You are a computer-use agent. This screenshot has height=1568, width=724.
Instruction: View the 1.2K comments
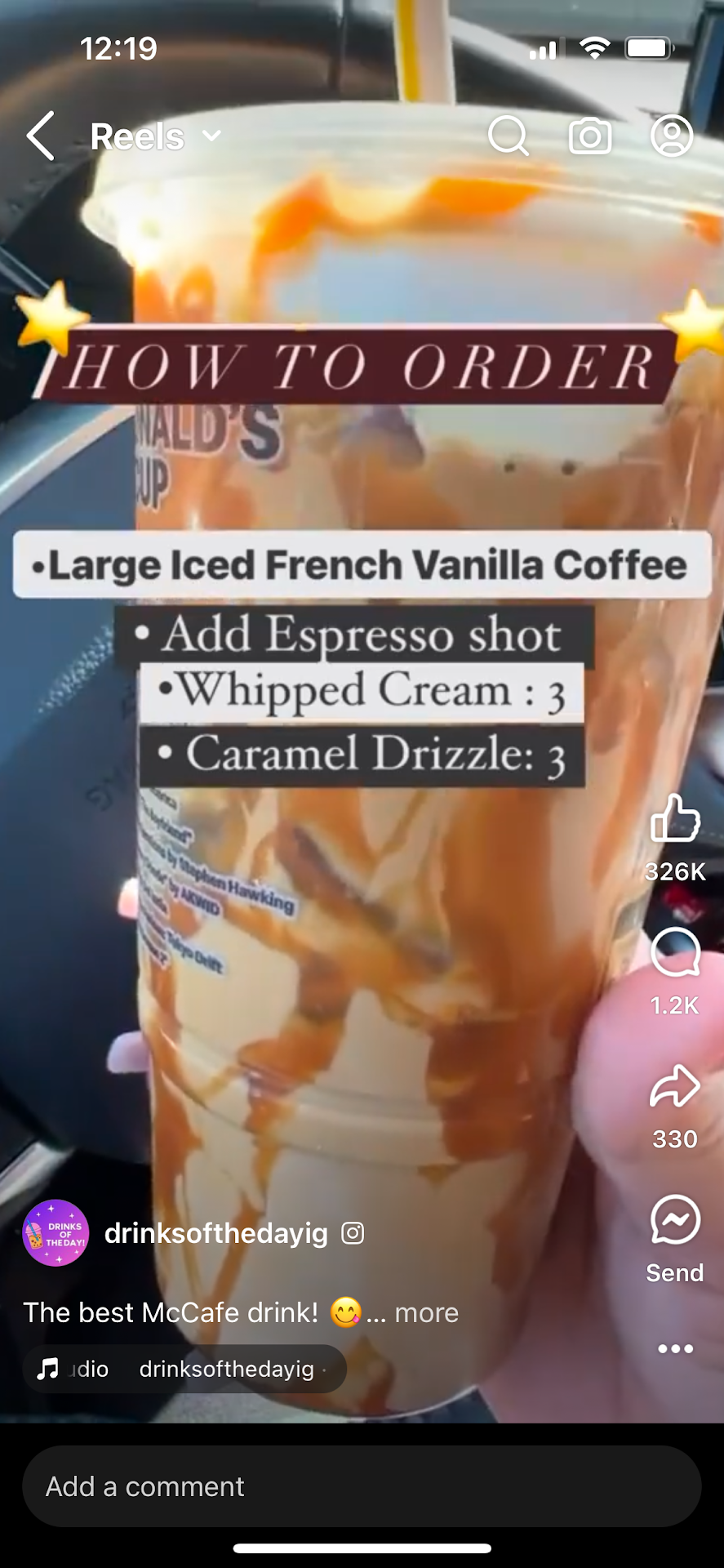tap(675, 952)
